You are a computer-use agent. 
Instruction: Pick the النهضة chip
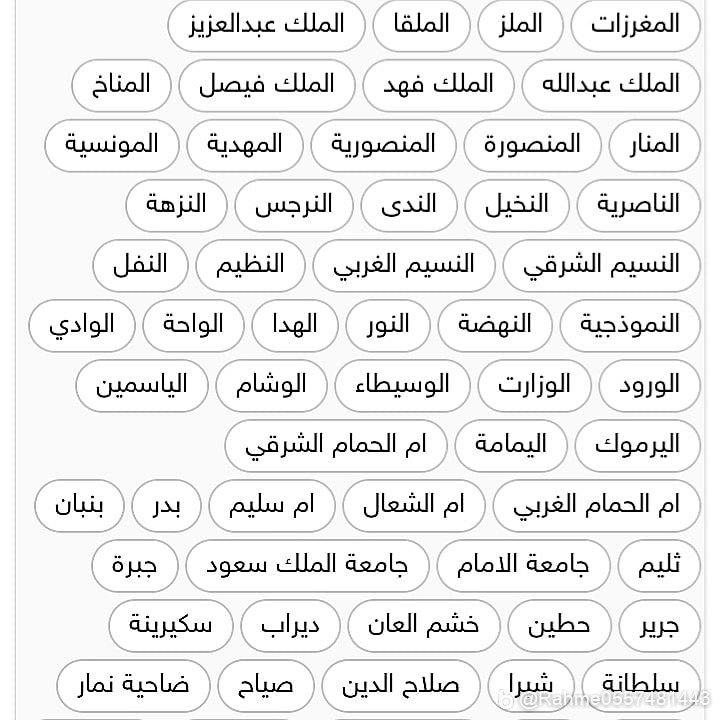495,325
